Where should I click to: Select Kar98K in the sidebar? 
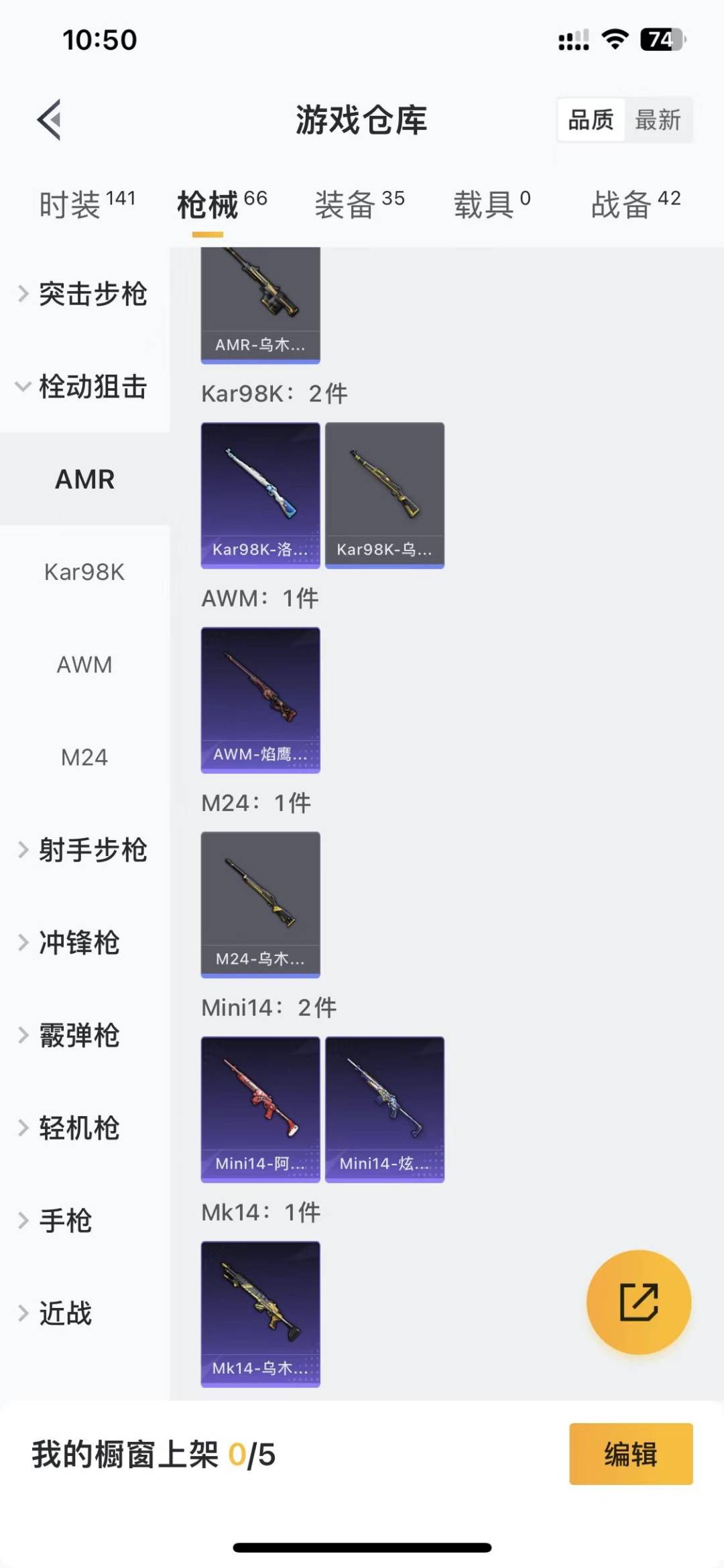pos(84,572)
